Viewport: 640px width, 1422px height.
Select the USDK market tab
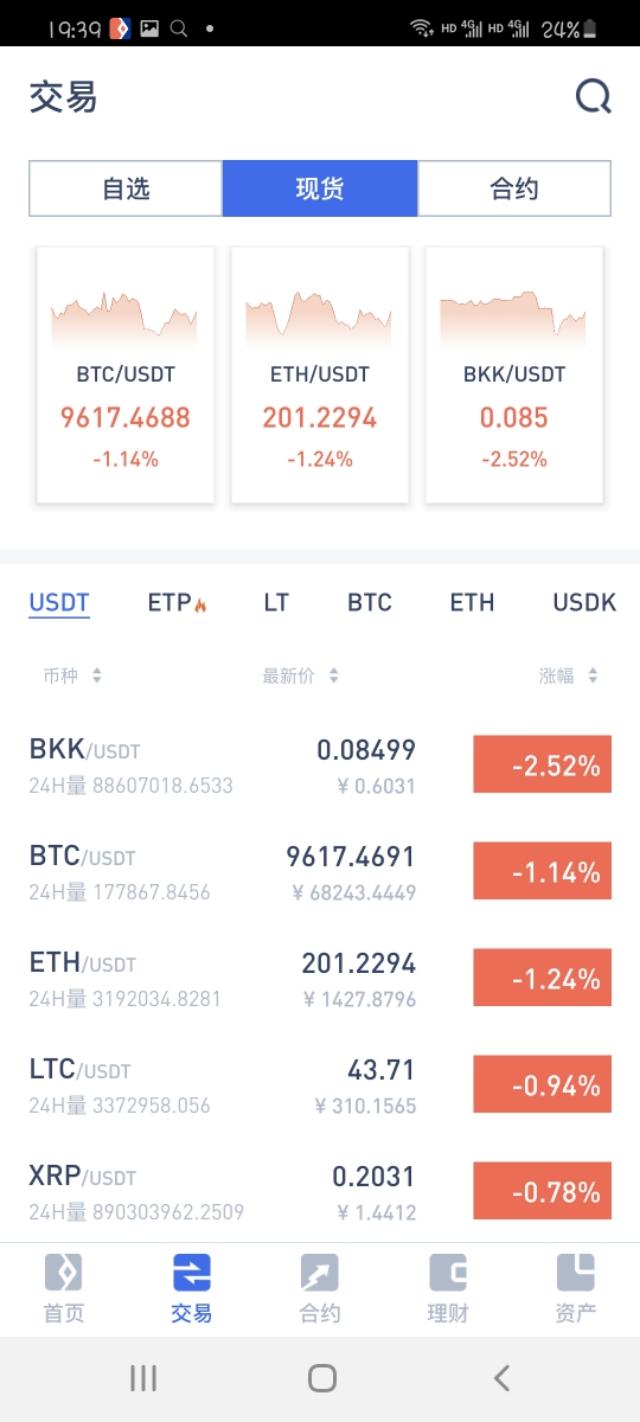pos(584,603)
